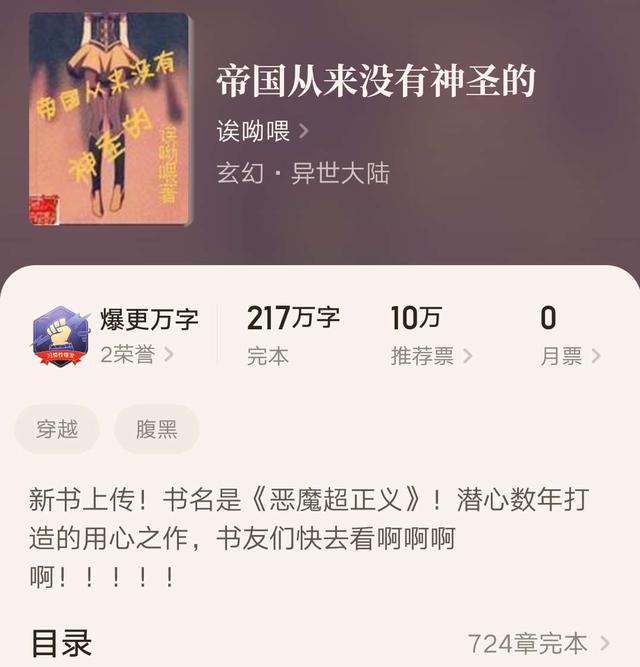Image resolution: width=640 pixels, height=667 pixels.
Task: View 推荐票 recommendation tickets
Action: coord(431,356)
